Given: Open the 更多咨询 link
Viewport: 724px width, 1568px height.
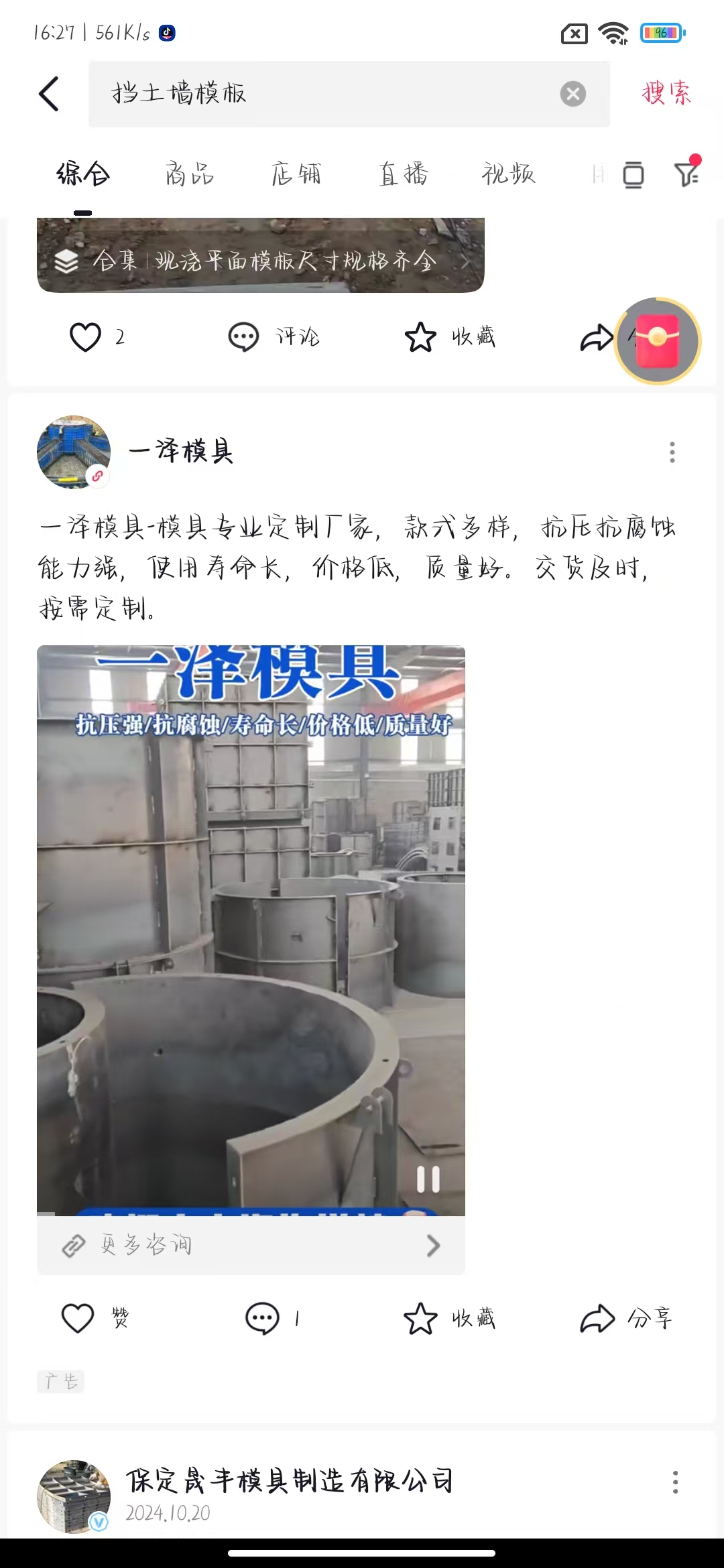Looking at the screenshot, I should (x=251, y=1245).
